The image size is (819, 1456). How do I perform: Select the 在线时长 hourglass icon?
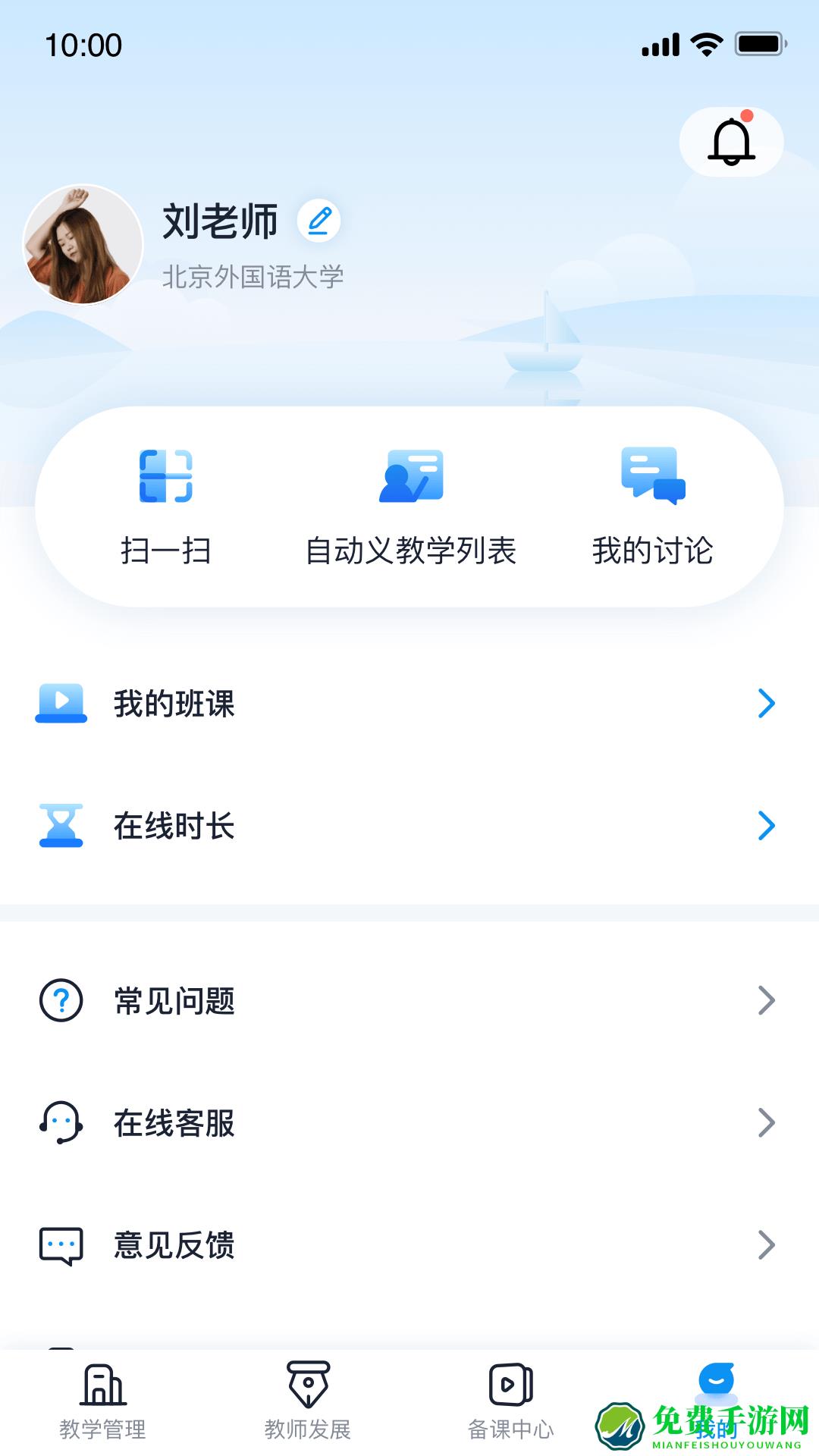[x=62, y=826]
